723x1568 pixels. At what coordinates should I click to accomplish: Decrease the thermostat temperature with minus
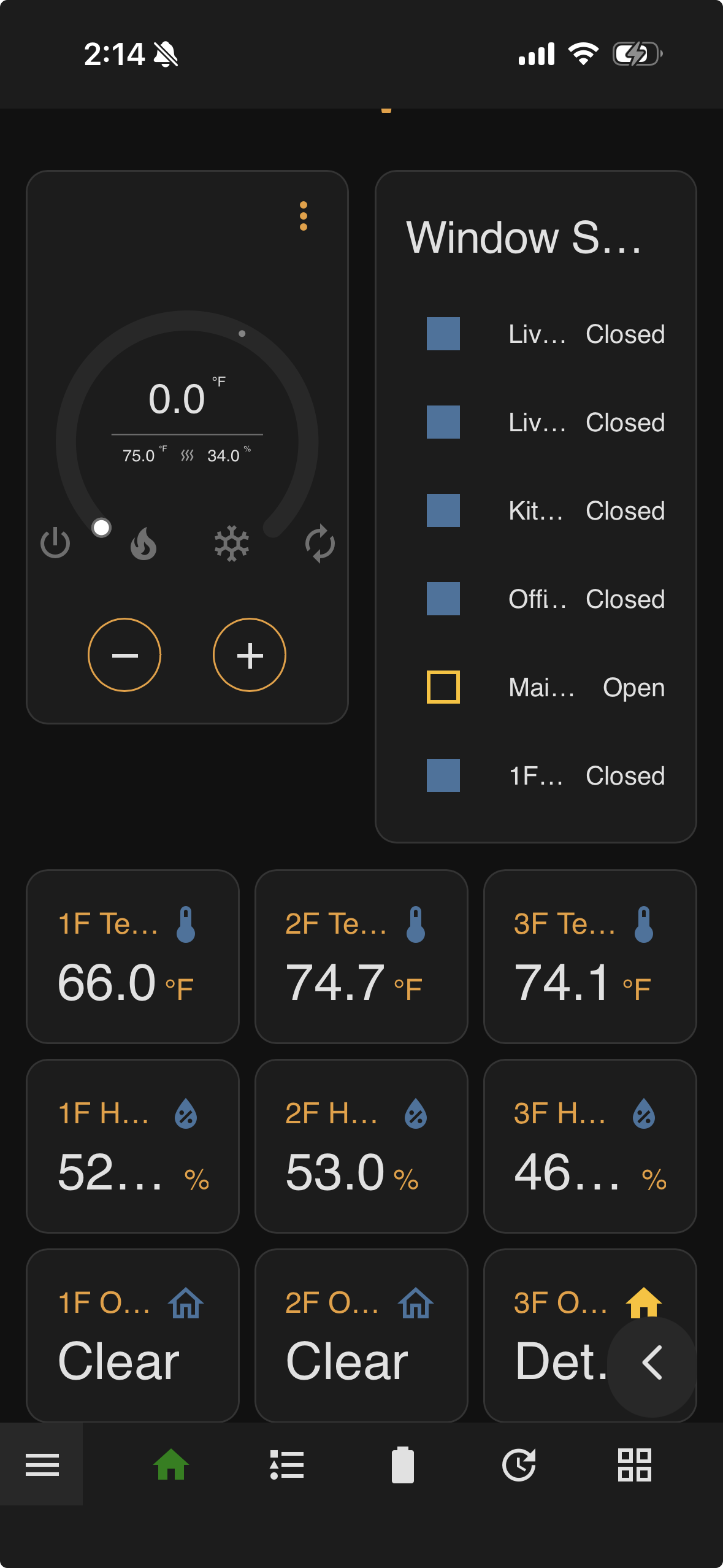pos(124,655)
